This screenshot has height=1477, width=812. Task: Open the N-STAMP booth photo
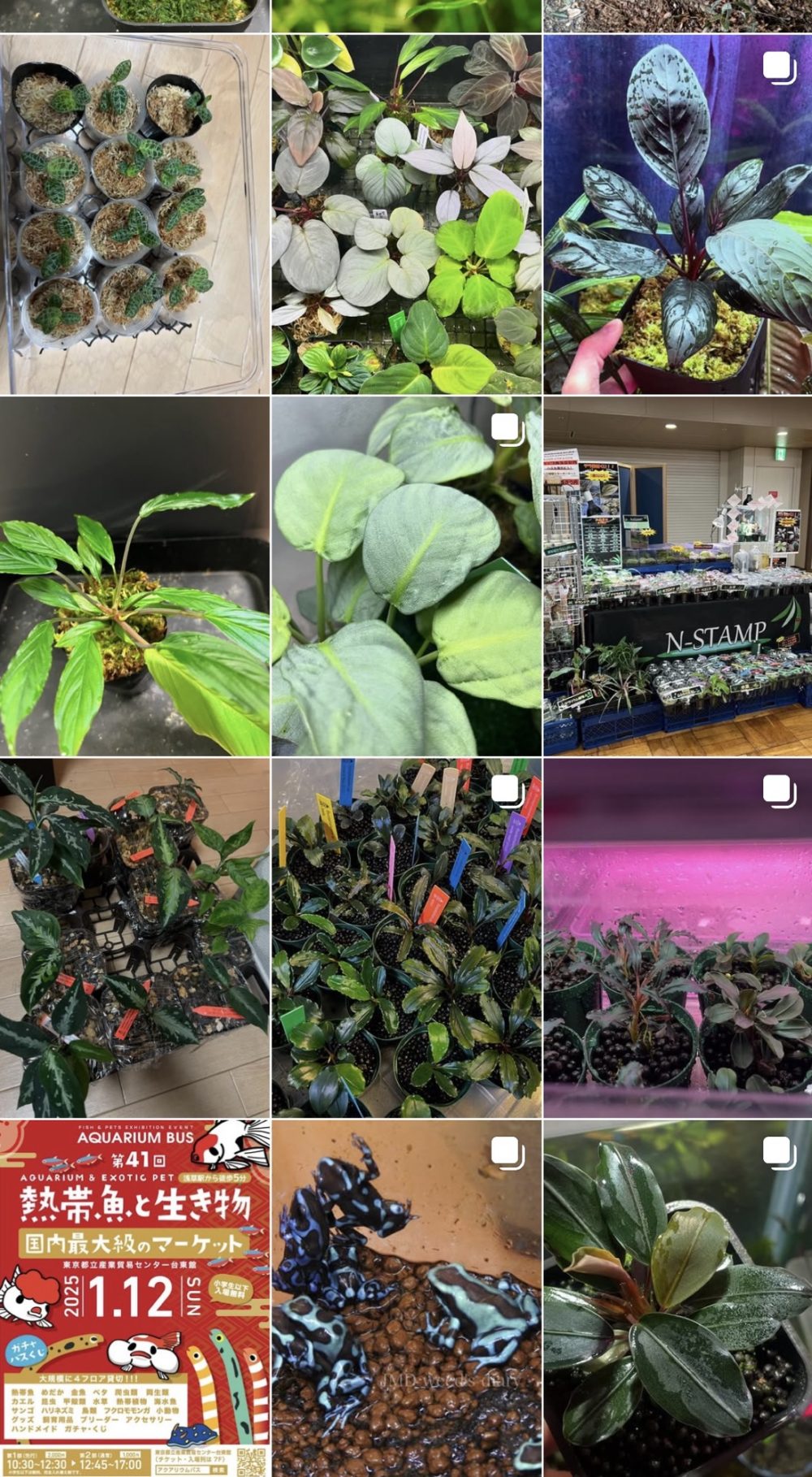[x=677, y=576]
